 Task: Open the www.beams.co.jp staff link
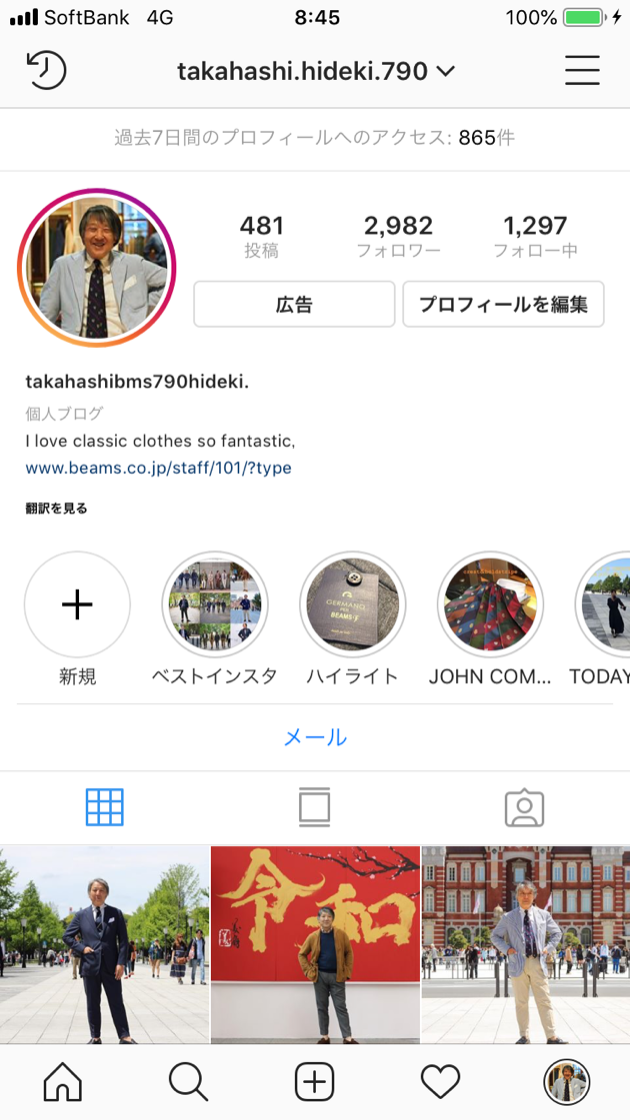tap(159, 467)
